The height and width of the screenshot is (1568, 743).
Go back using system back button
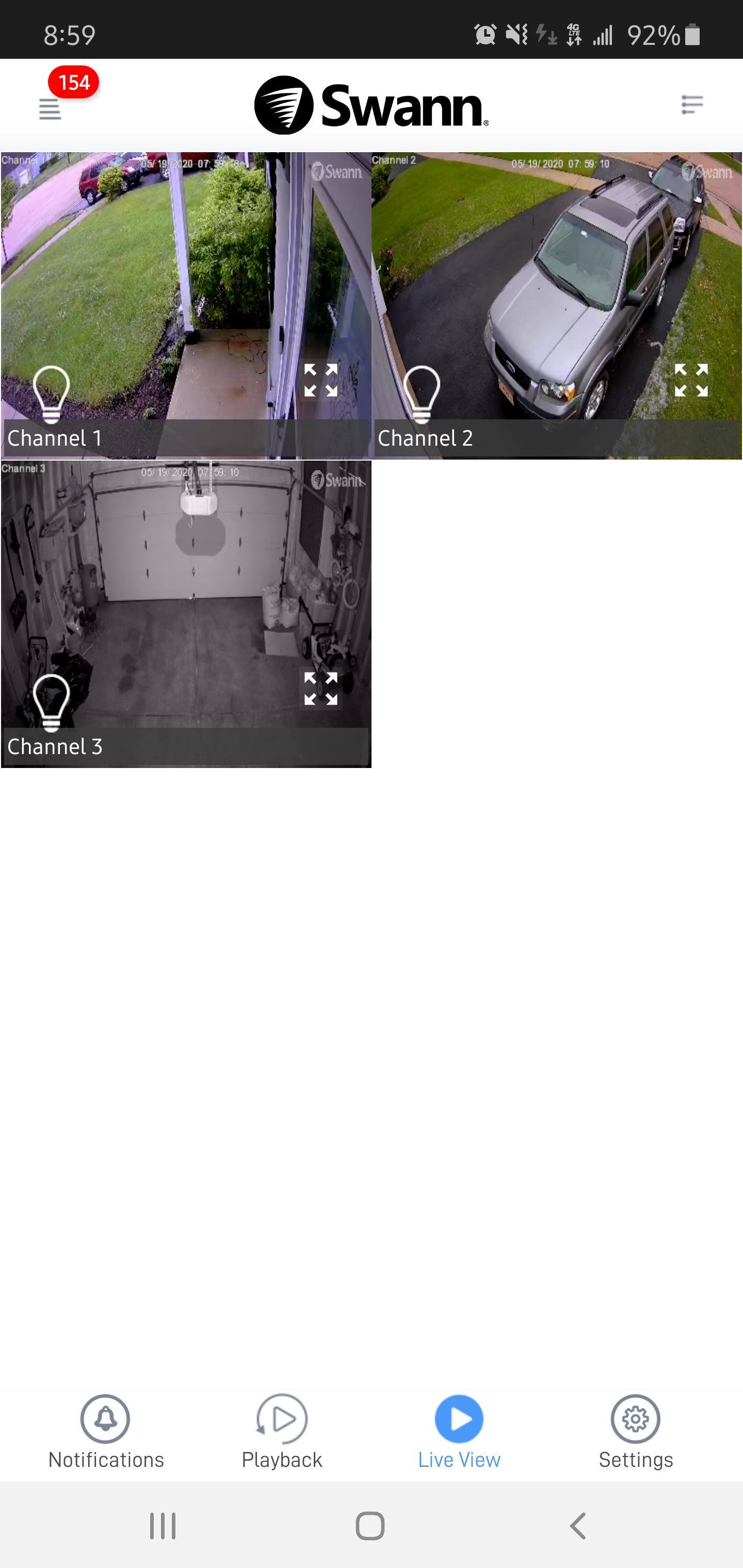click(577, 1526)
